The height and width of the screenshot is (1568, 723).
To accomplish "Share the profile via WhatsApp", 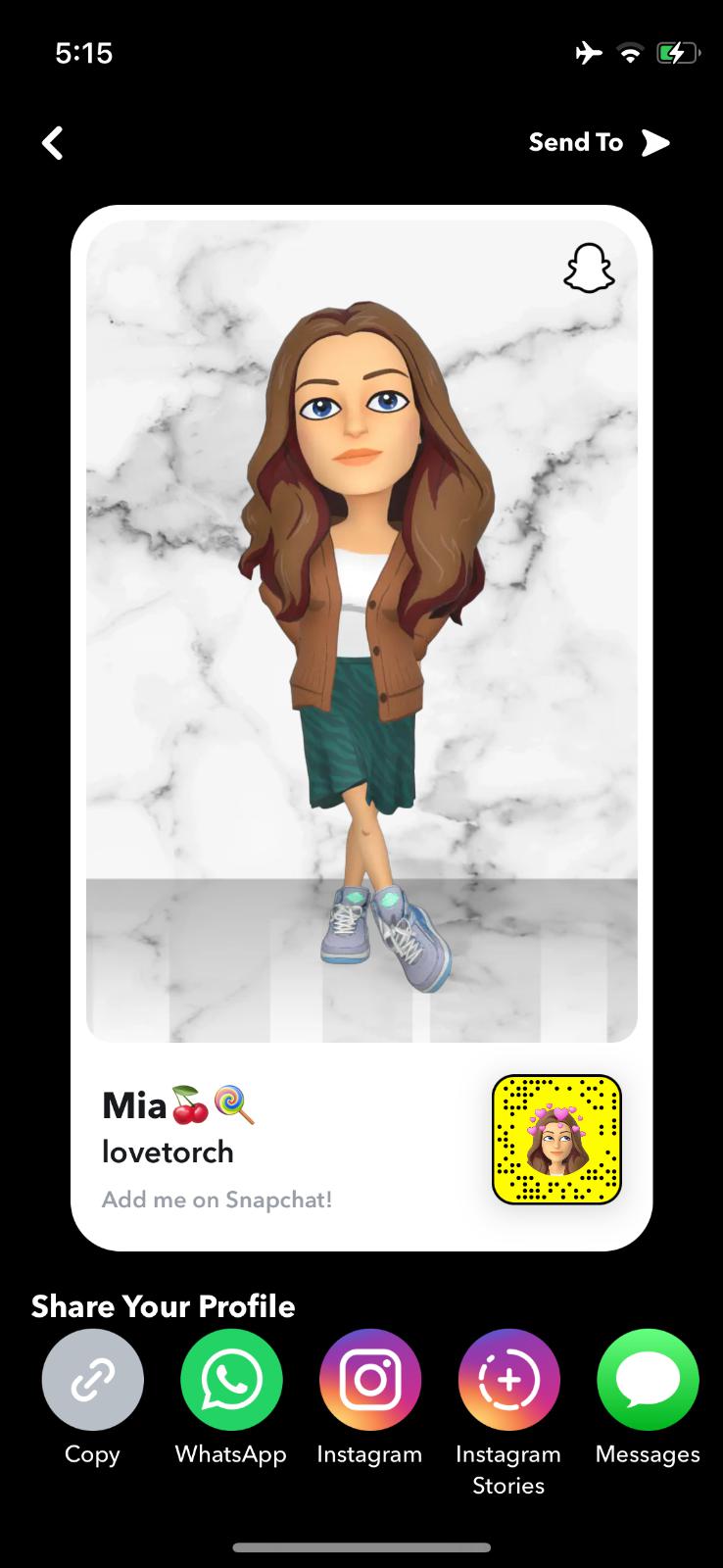I will tap(231, 1380).
